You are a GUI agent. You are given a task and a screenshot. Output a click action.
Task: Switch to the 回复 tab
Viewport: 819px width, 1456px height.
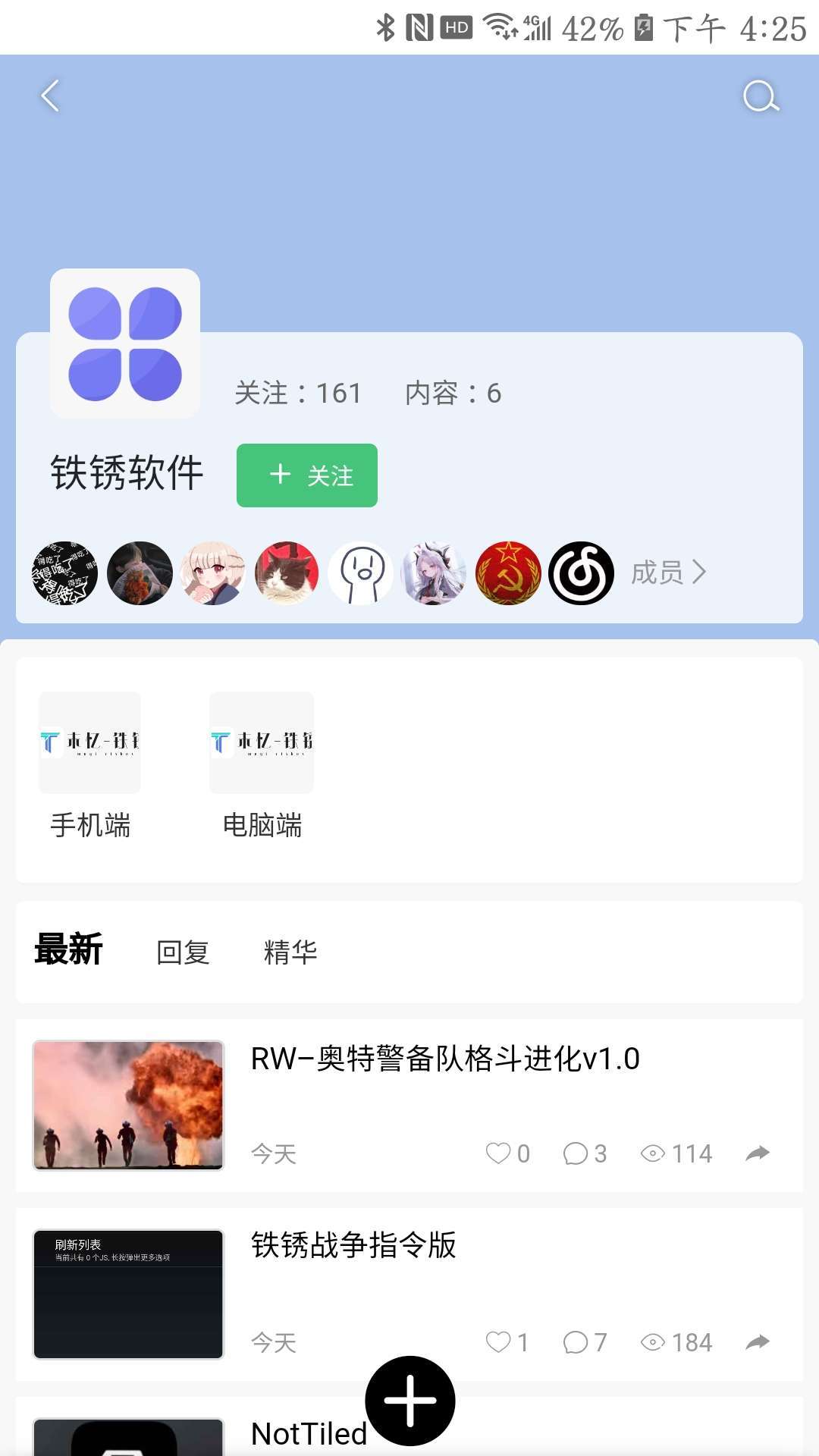[x=183, y=952]
